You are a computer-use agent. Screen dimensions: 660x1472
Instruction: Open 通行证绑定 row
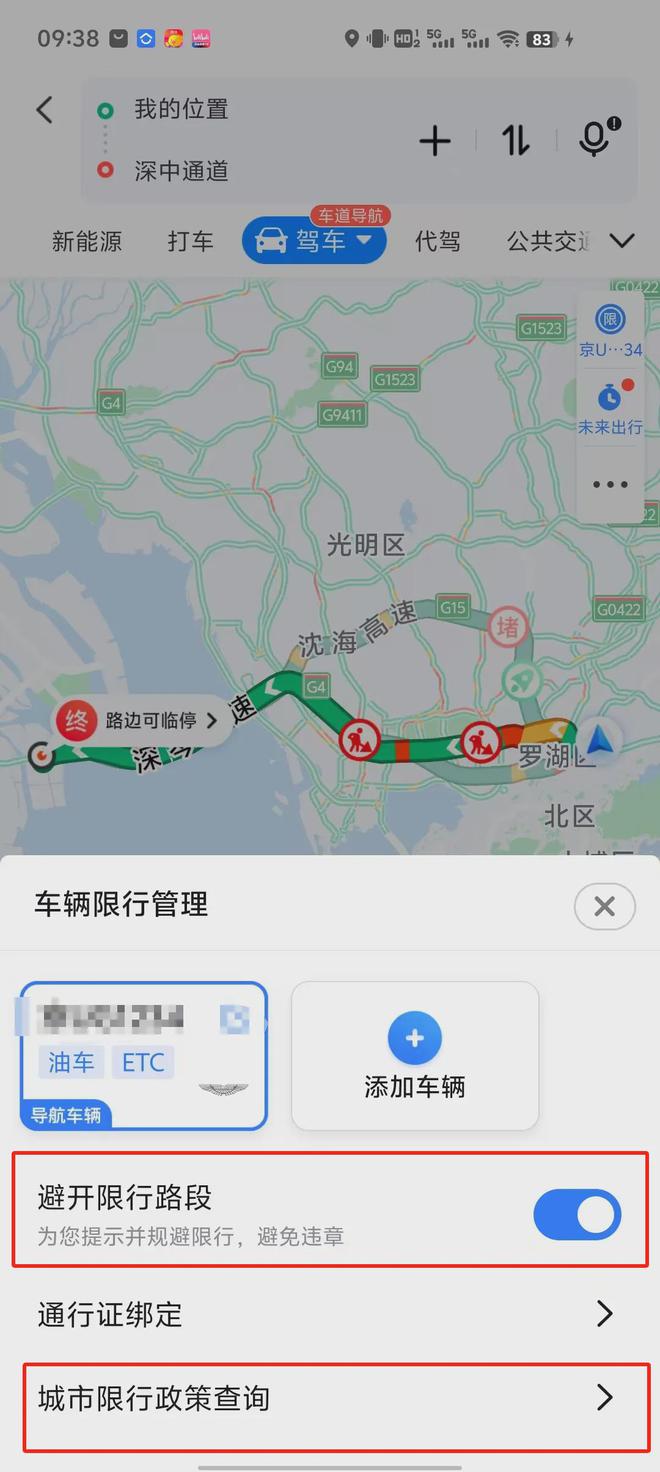click(330, 1313)
